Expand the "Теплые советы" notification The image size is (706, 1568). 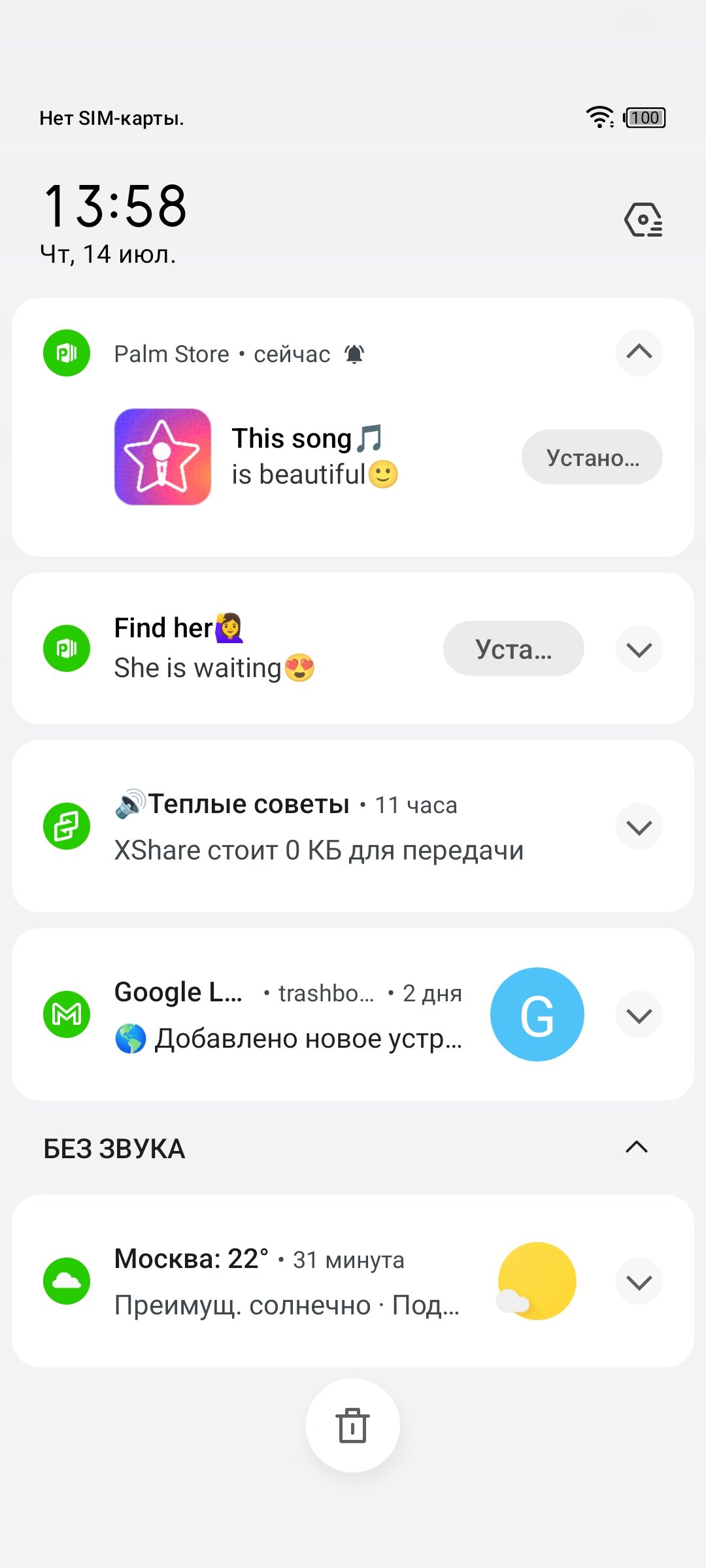point(639,827)
